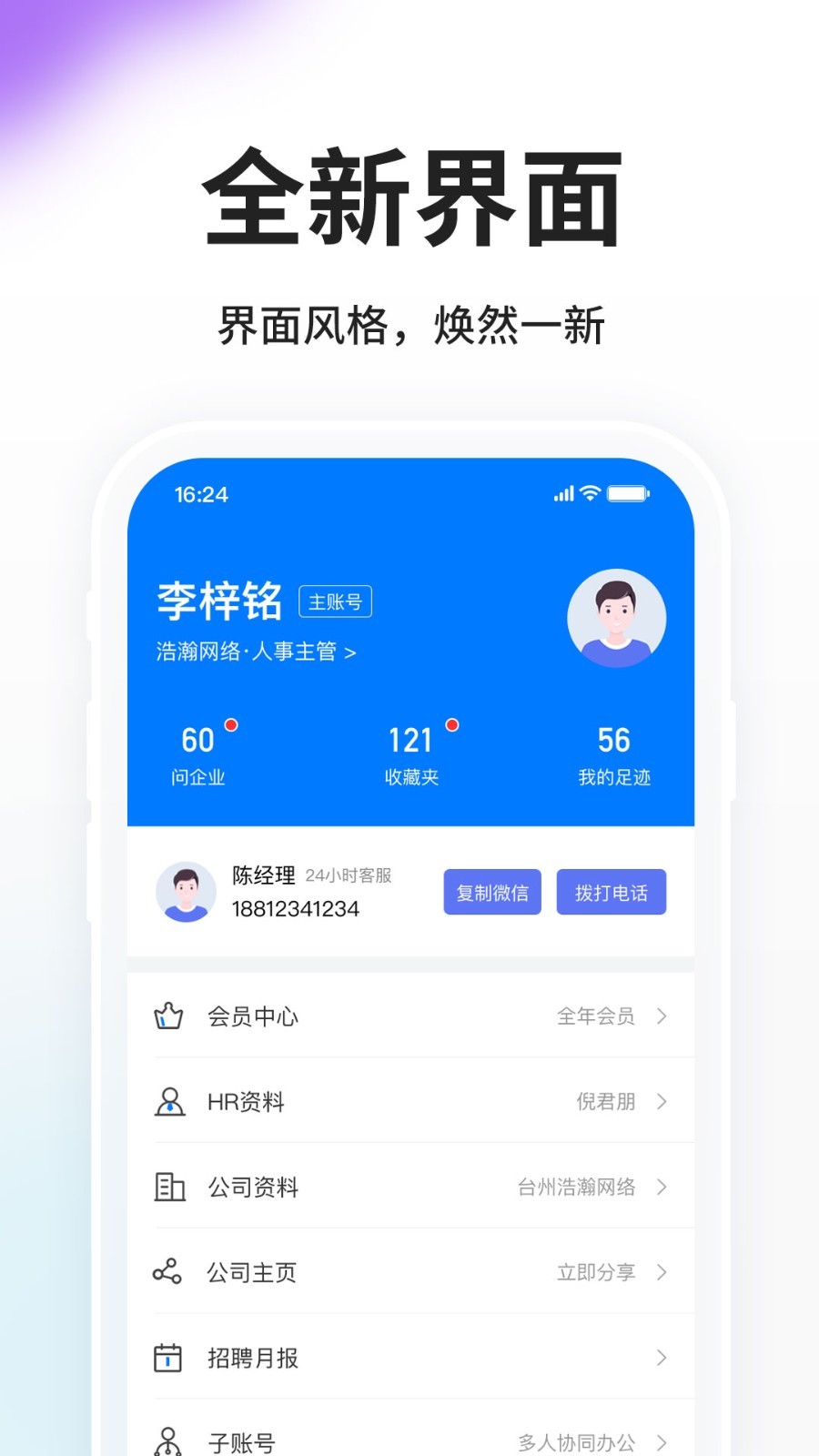Click the multi-user icon next to 子账号

coord(169,1440)
